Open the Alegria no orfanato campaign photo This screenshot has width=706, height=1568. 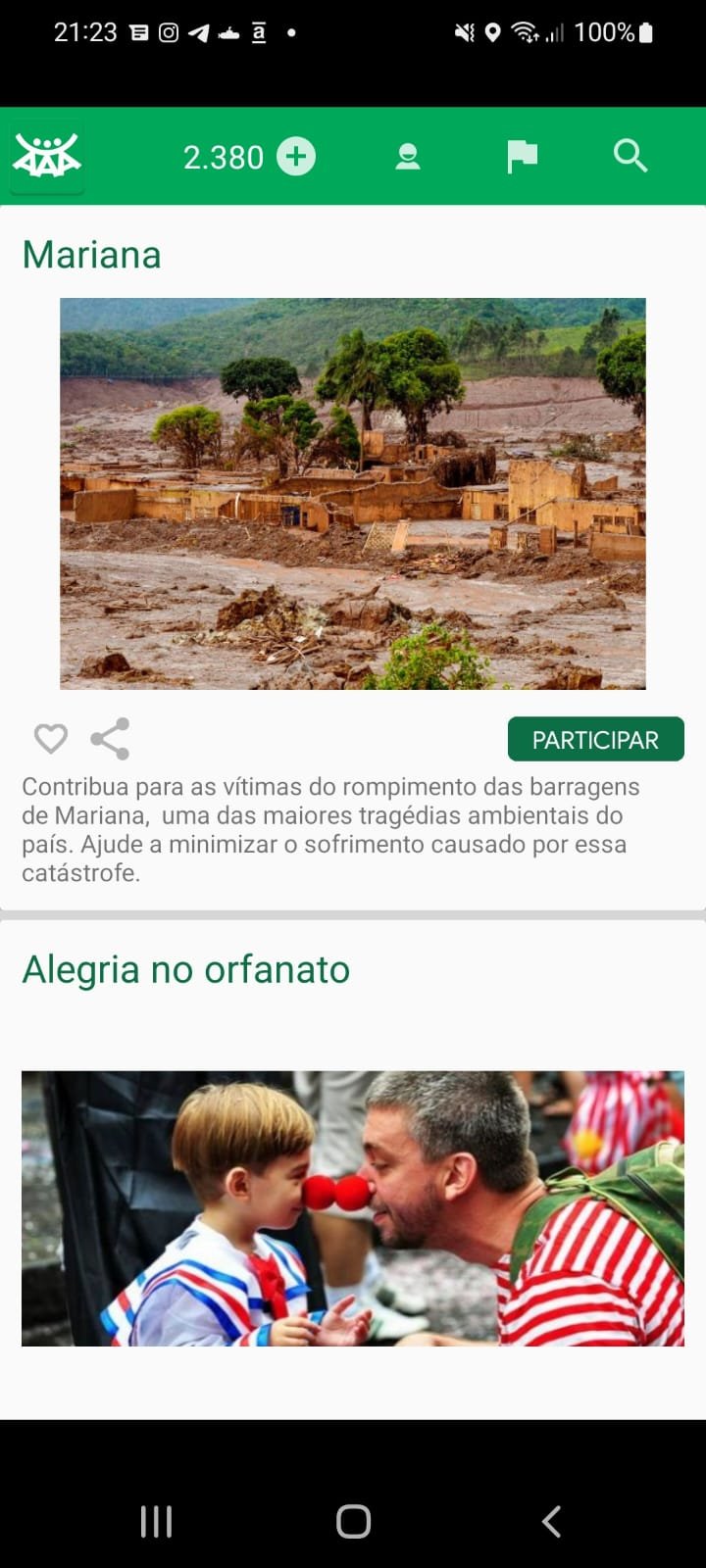point(353,1208)
